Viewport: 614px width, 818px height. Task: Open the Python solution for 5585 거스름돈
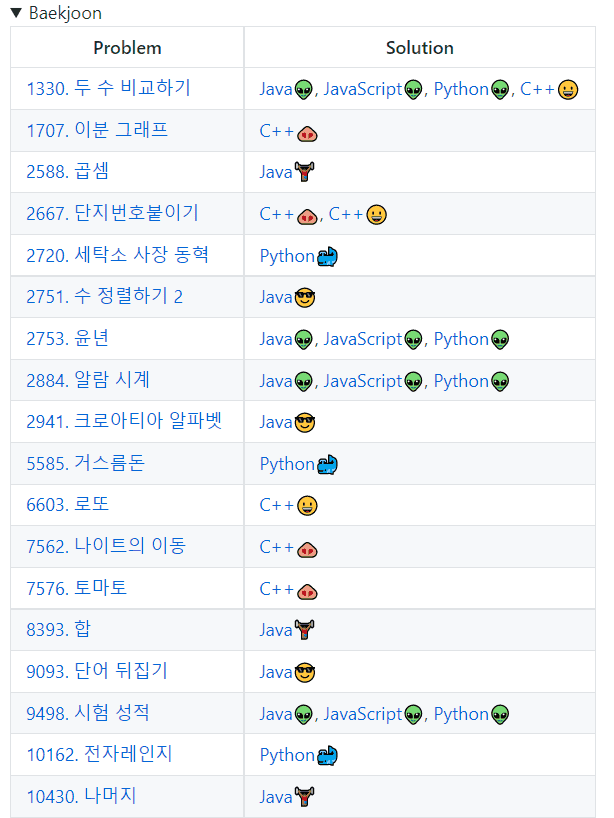point(287,464)
